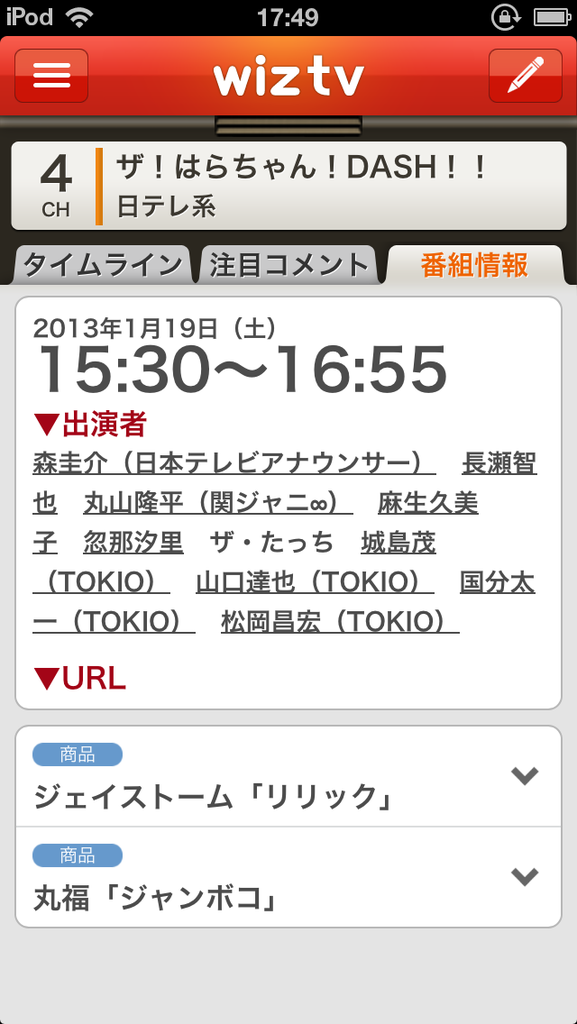Open the hamburger menu
This screenshot has height=1024, width=577.
pos(51,76)
